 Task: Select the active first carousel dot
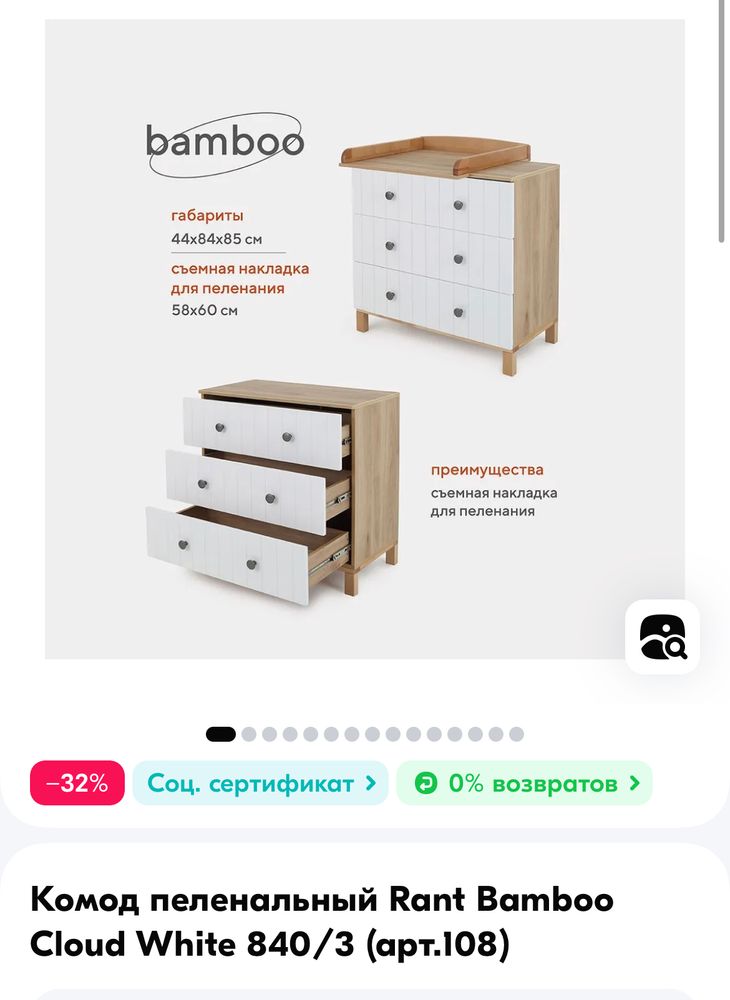(x=222, y=733)
